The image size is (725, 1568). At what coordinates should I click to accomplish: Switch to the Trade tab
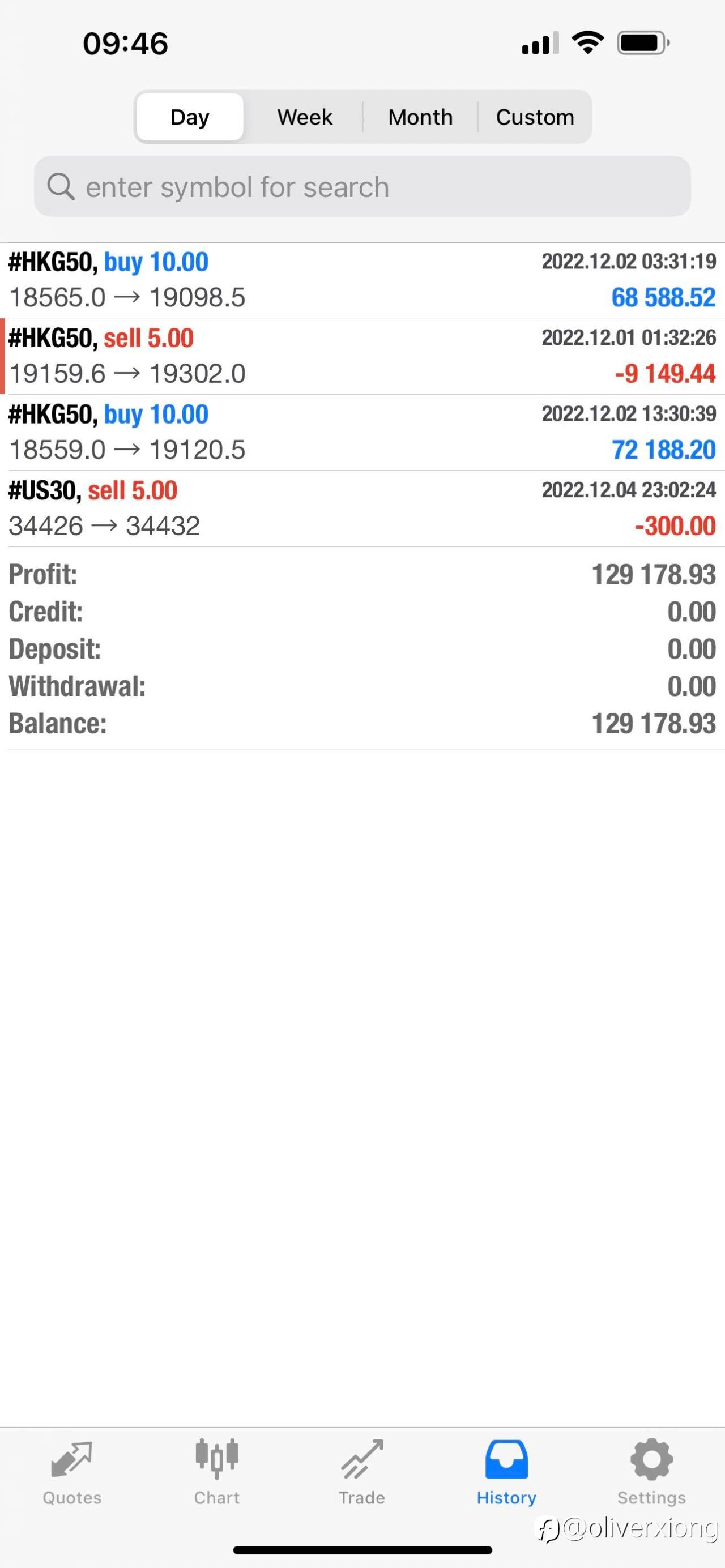(x=361, y=1473)
